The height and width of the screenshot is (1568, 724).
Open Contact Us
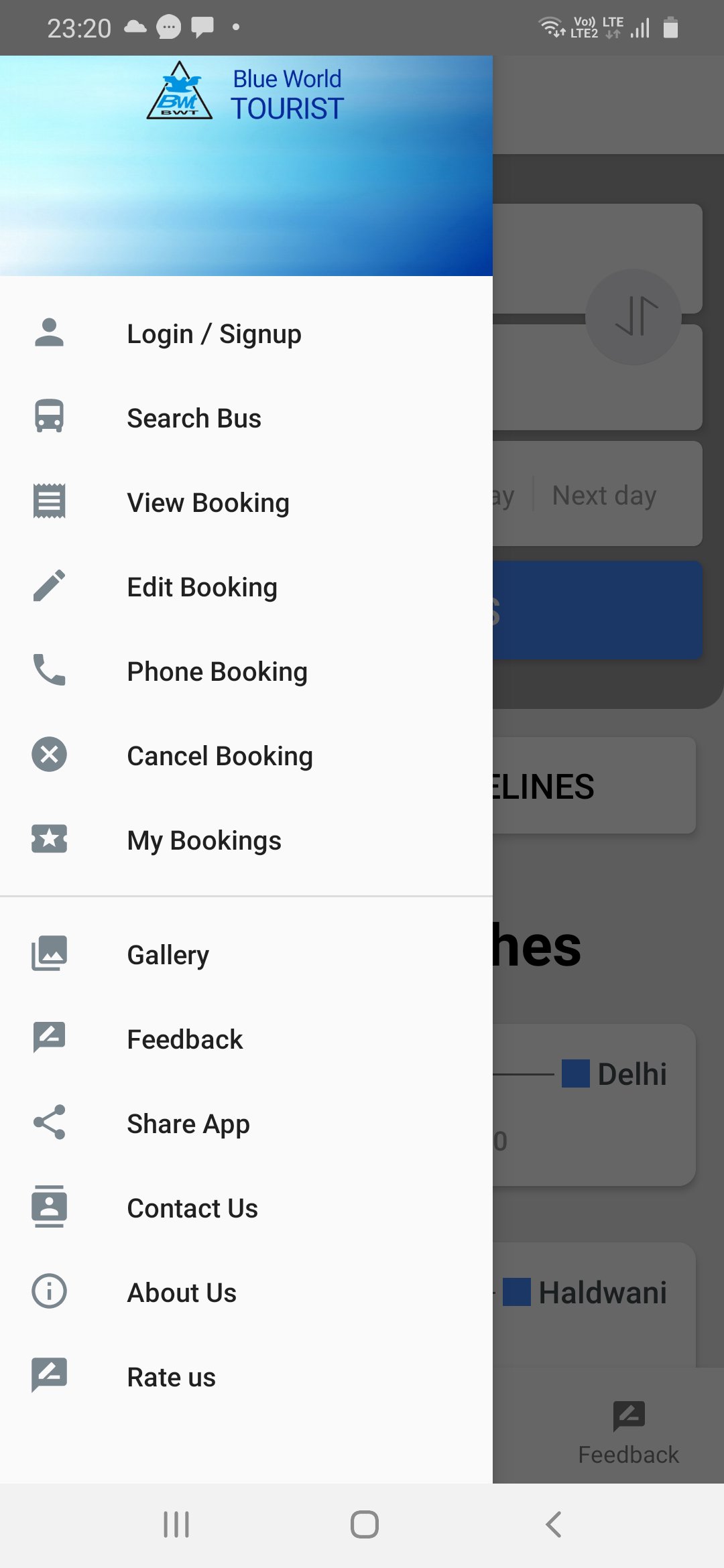[246, 1208]
